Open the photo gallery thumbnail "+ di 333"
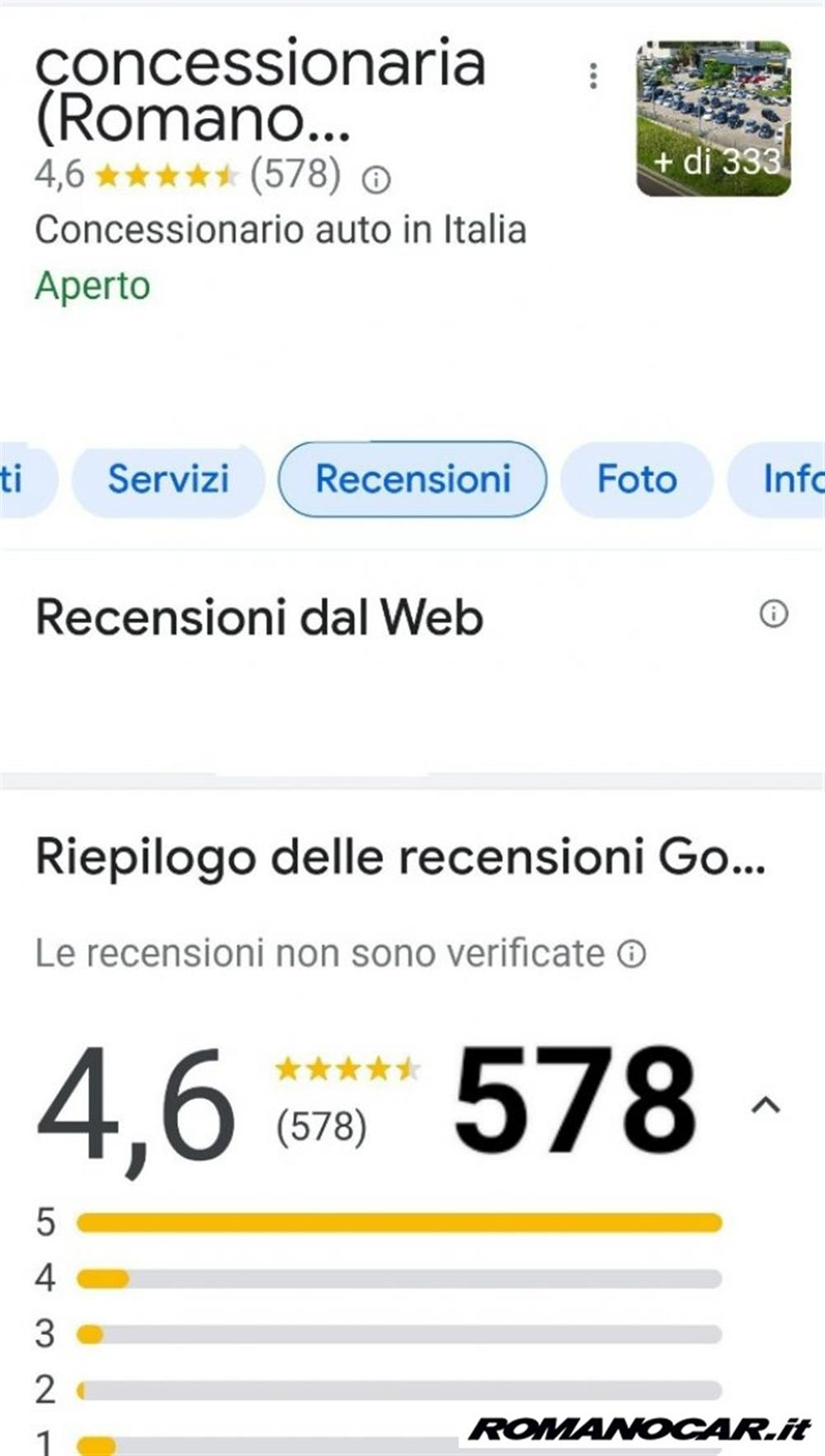This screenshot has width=825, height=1456. click(x=714, y=119)
